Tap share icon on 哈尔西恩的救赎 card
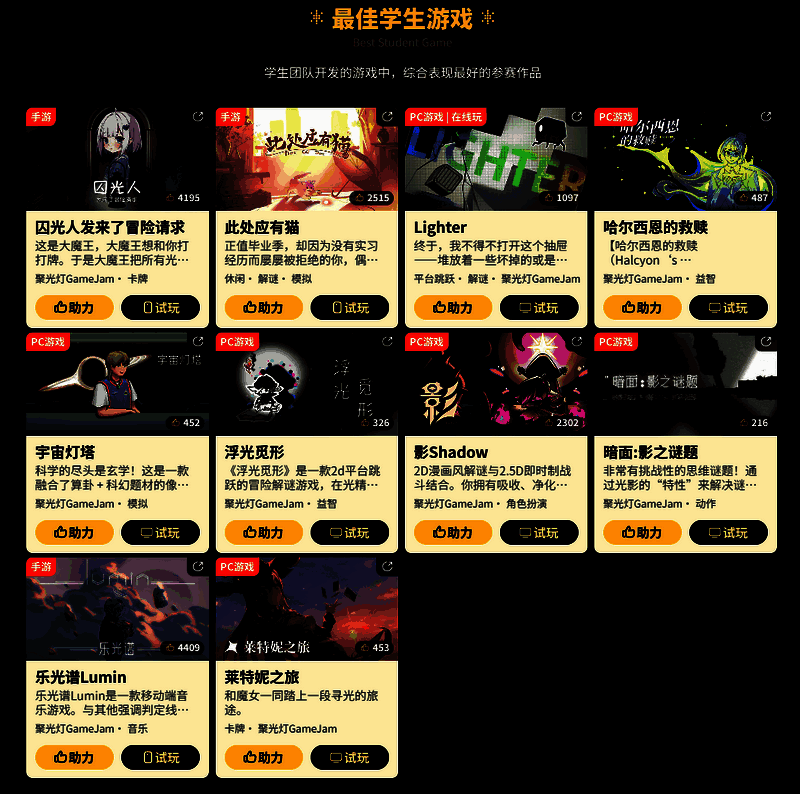Screen dimensions: 800x794 coord(766,117)
